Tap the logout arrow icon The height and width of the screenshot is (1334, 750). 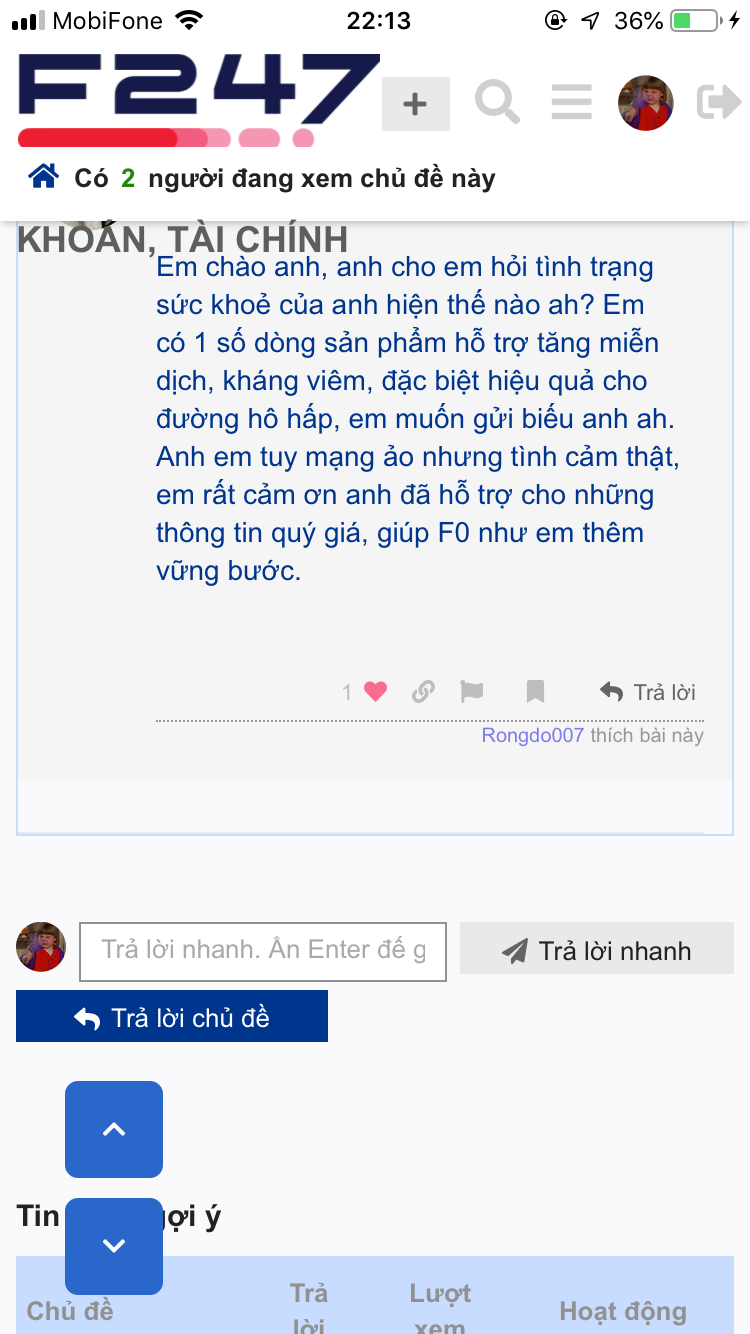click(718, 102)
